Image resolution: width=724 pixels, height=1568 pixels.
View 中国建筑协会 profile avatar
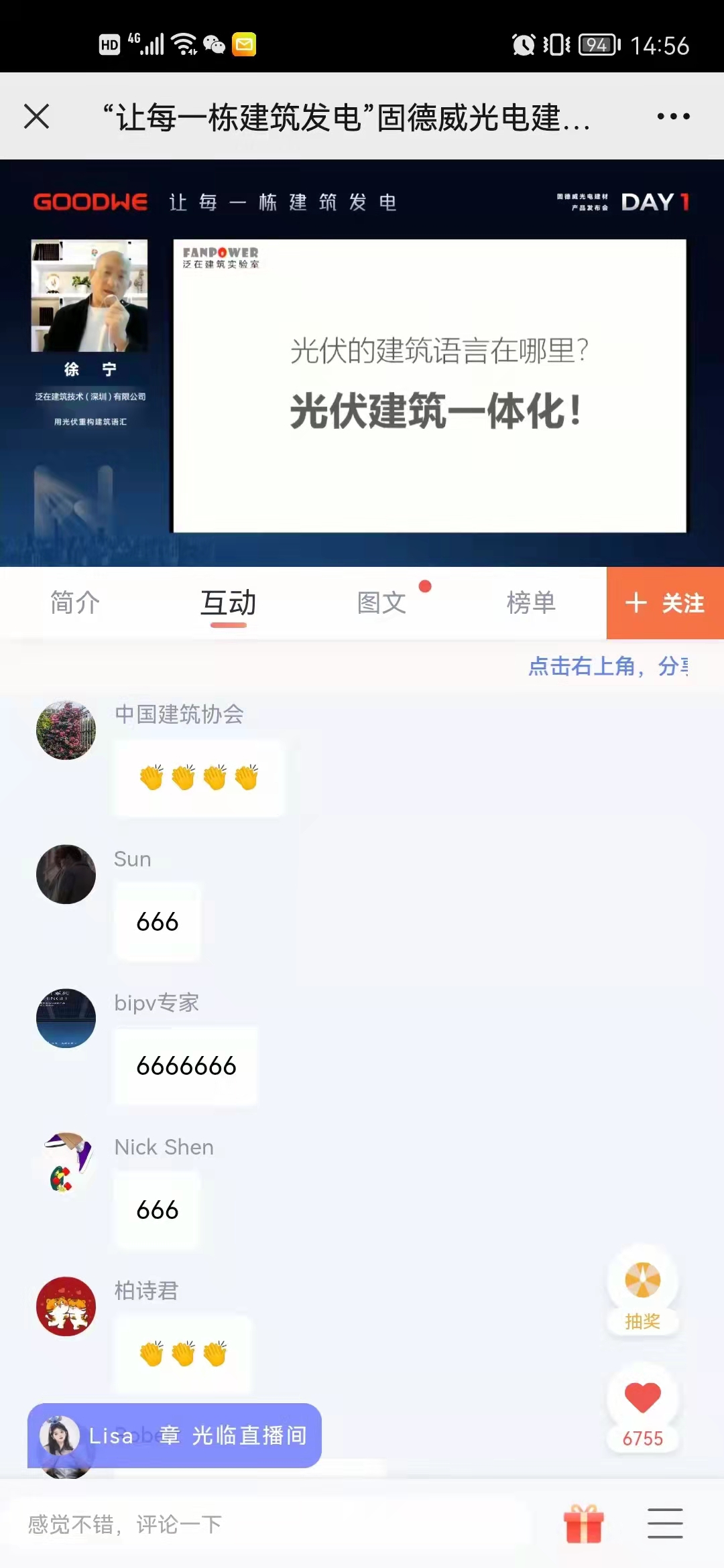click(x=66, y=730)
